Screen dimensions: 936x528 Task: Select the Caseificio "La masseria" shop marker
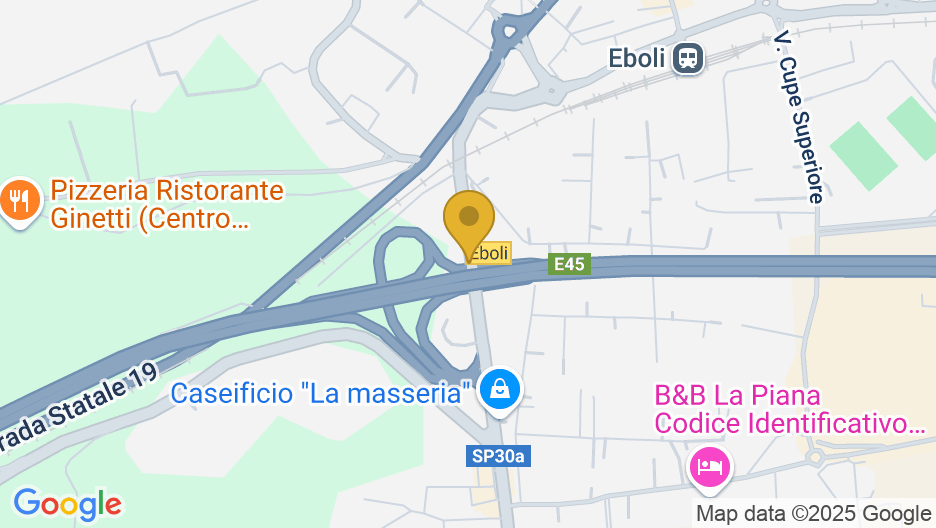[x=499, y=389]
